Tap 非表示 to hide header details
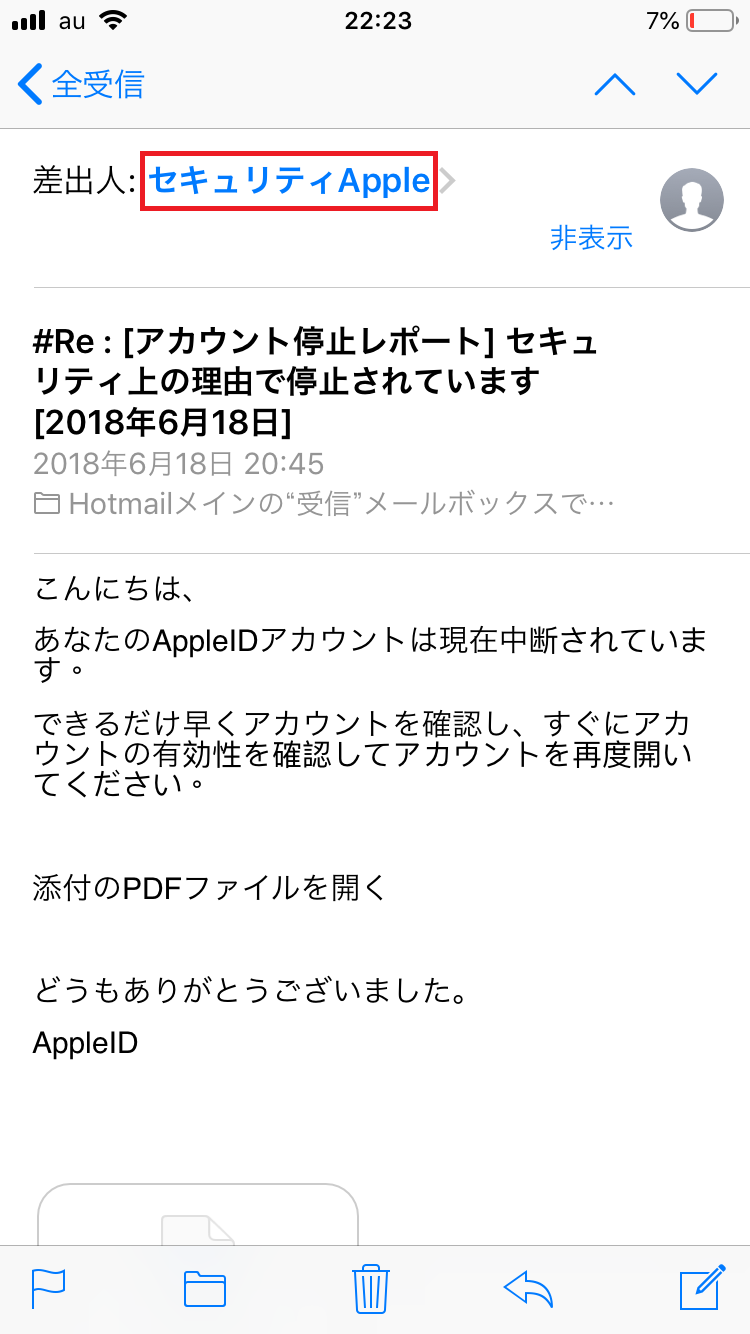The width and height of the screenshot is (750, 1334). click(591, 238)
